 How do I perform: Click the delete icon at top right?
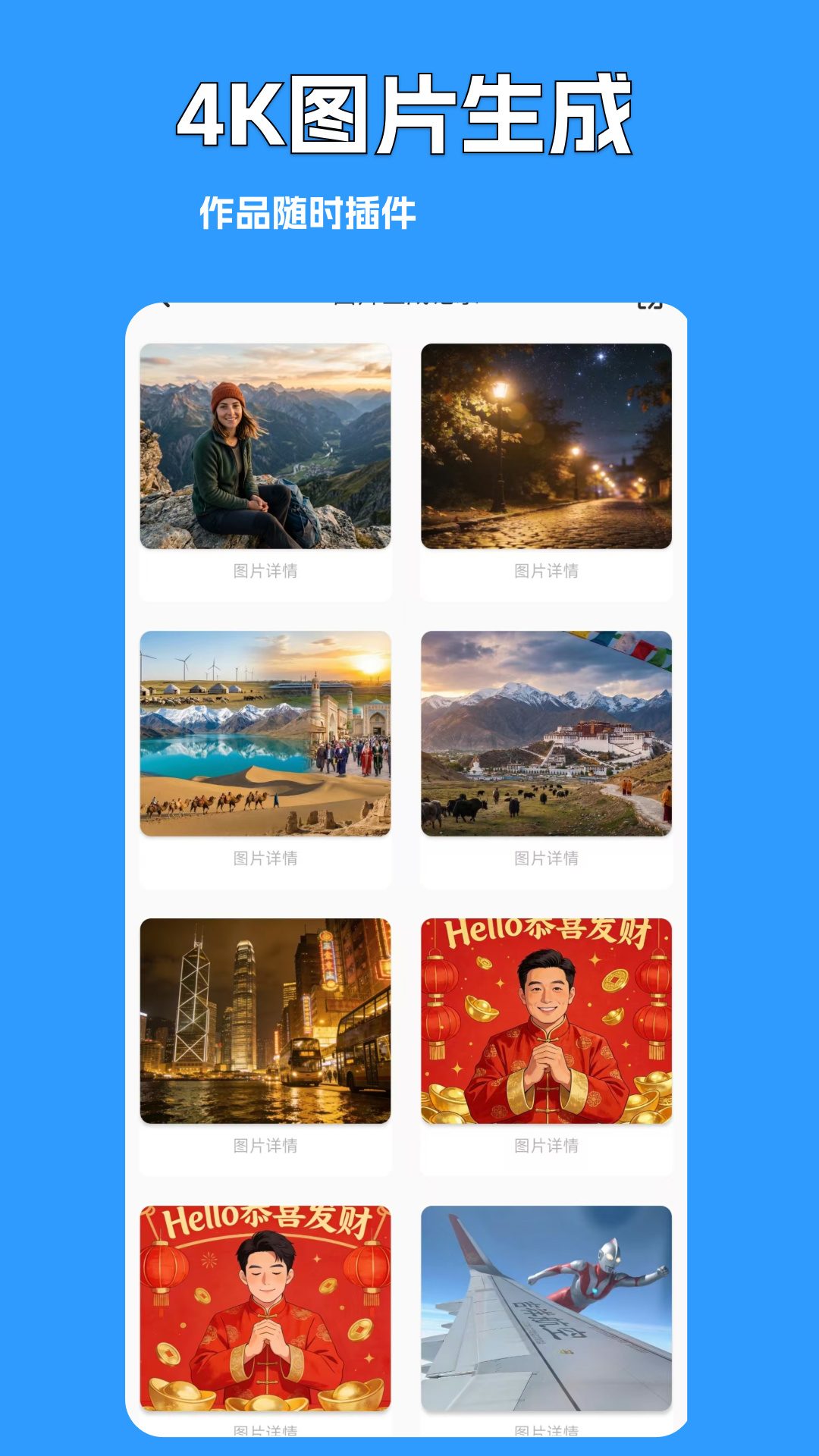(x=648, y=303)
